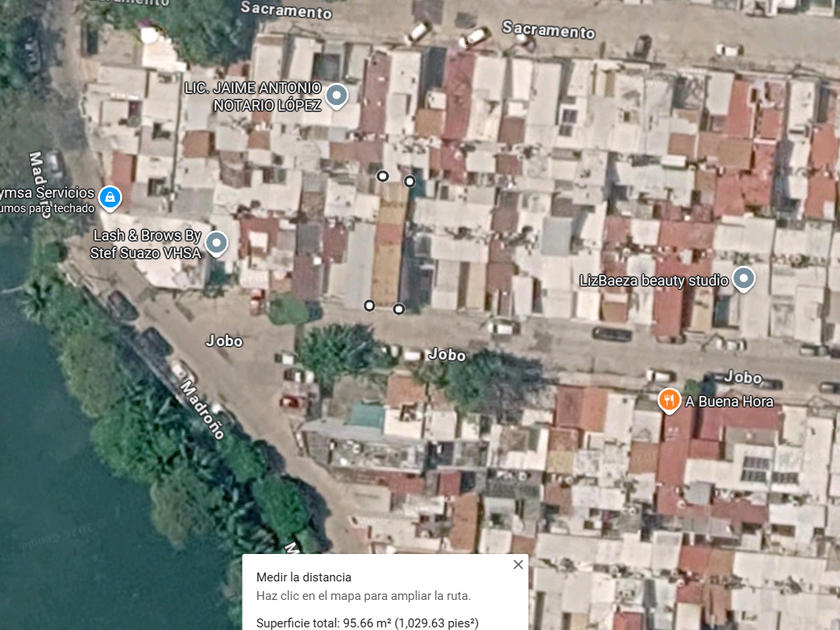Open LizBaeza beauty studio map marker
Viewport: 840px width, 630px height.
[744, 279]
